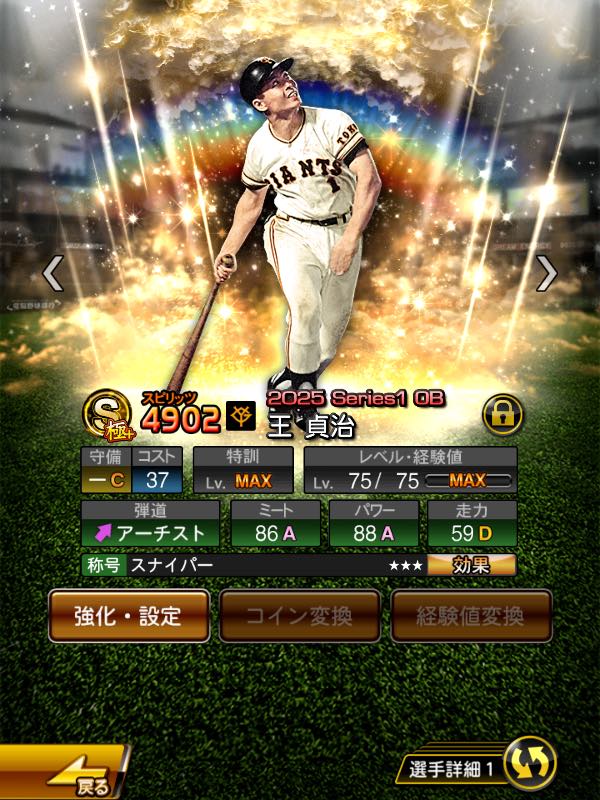Go to the next player card
600x800 pixels.
click(546, 273)
